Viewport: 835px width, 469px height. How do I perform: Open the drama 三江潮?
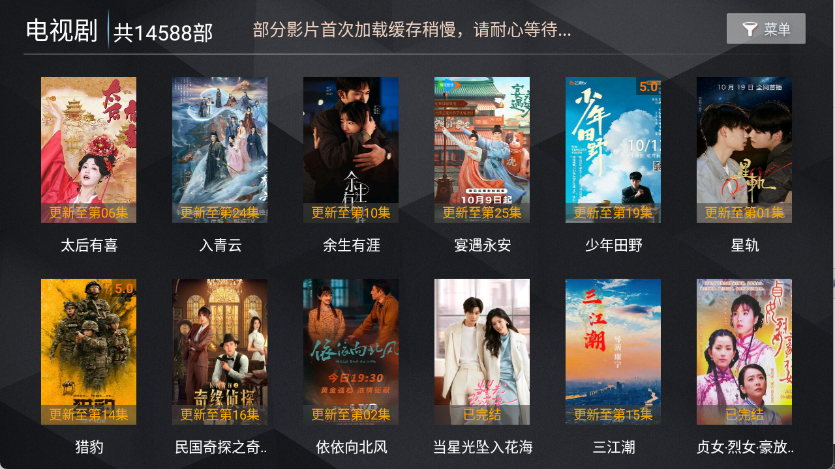coord(613,352)
